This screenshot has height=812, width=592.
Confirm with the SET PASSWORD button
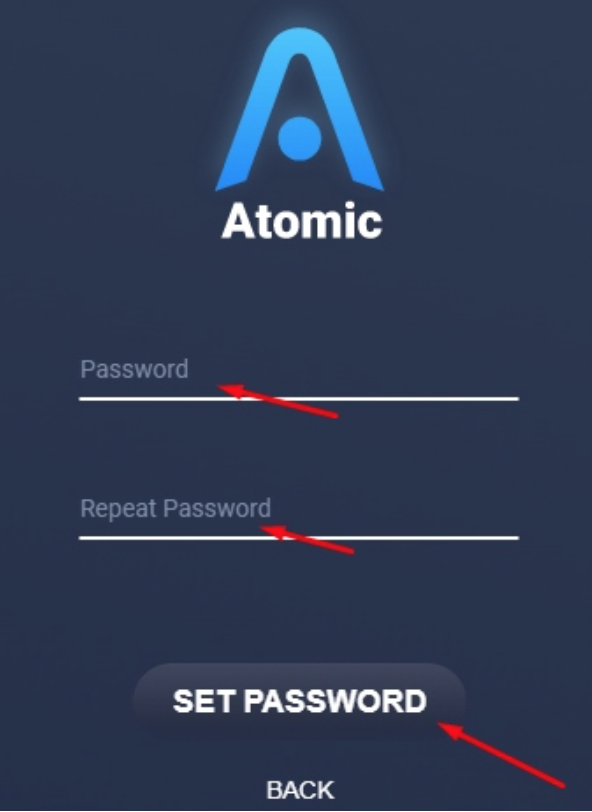click(299, 702)
